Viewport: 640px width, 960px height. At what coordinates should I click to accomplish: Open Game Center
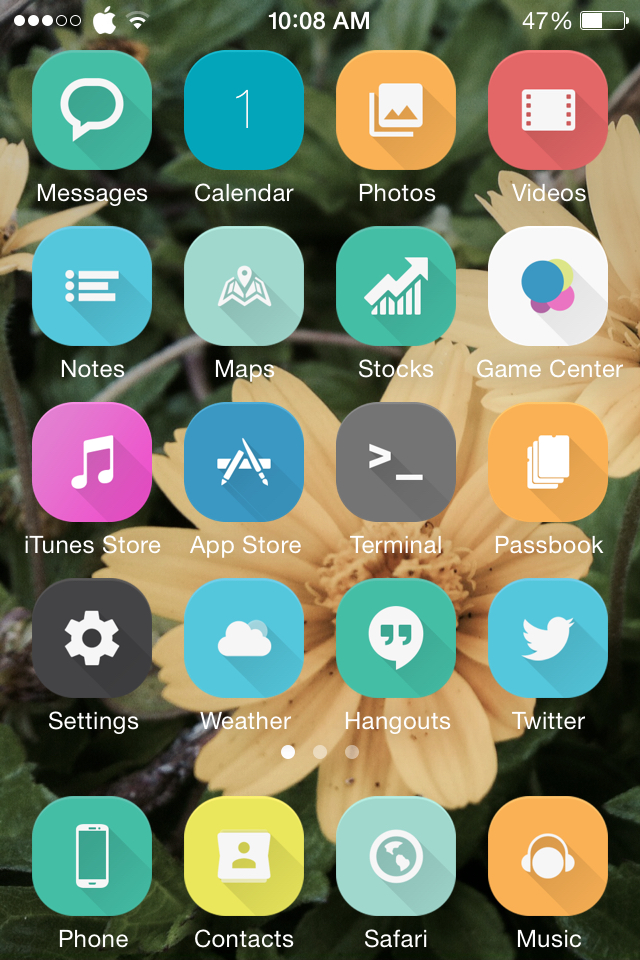548,286
